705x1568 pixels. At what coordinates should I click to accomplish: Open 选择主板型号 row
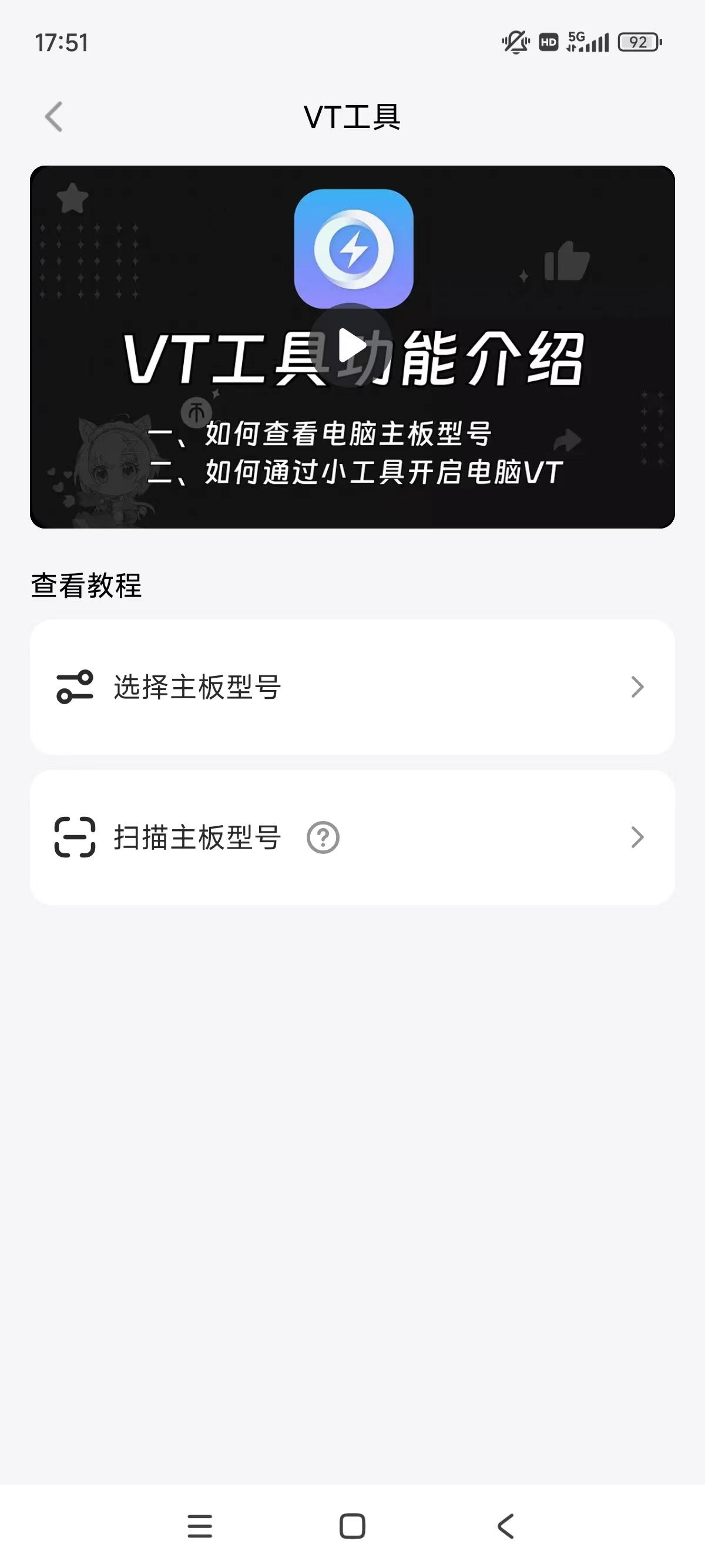[x=352, y=687]
